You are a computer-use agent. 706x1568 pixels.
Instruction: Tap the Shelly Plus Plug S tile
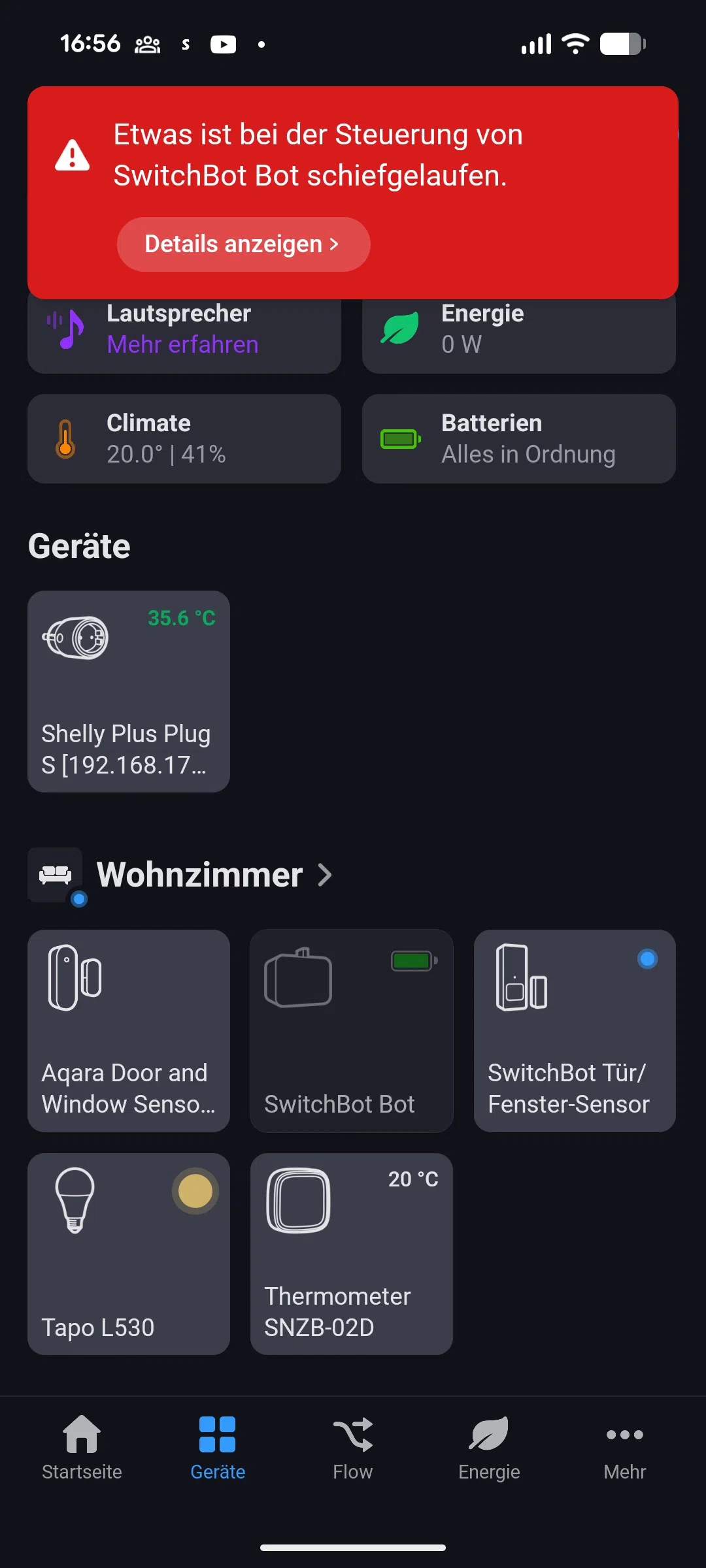129,691
